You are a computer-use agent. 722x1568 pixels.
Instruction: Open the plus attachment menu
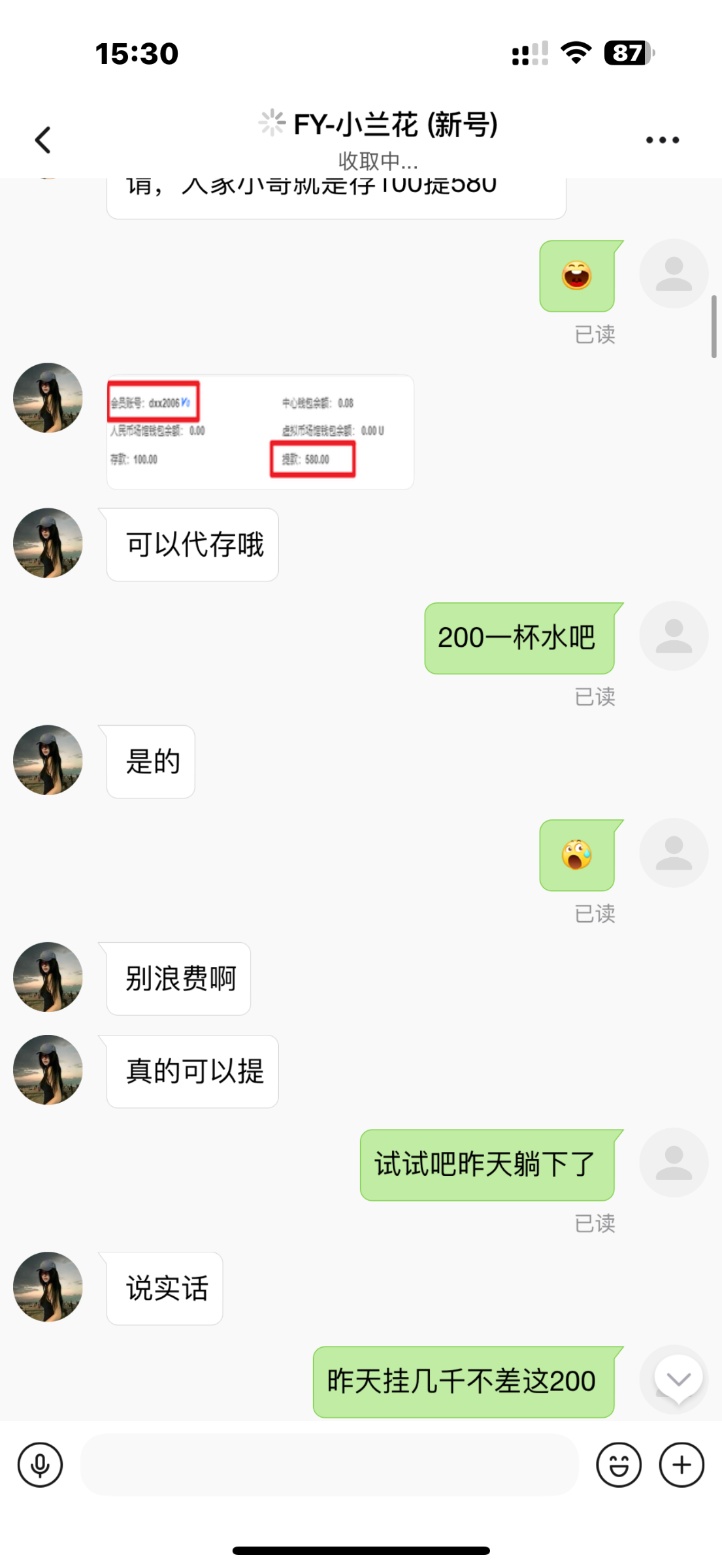click(x=681, y=1465)
